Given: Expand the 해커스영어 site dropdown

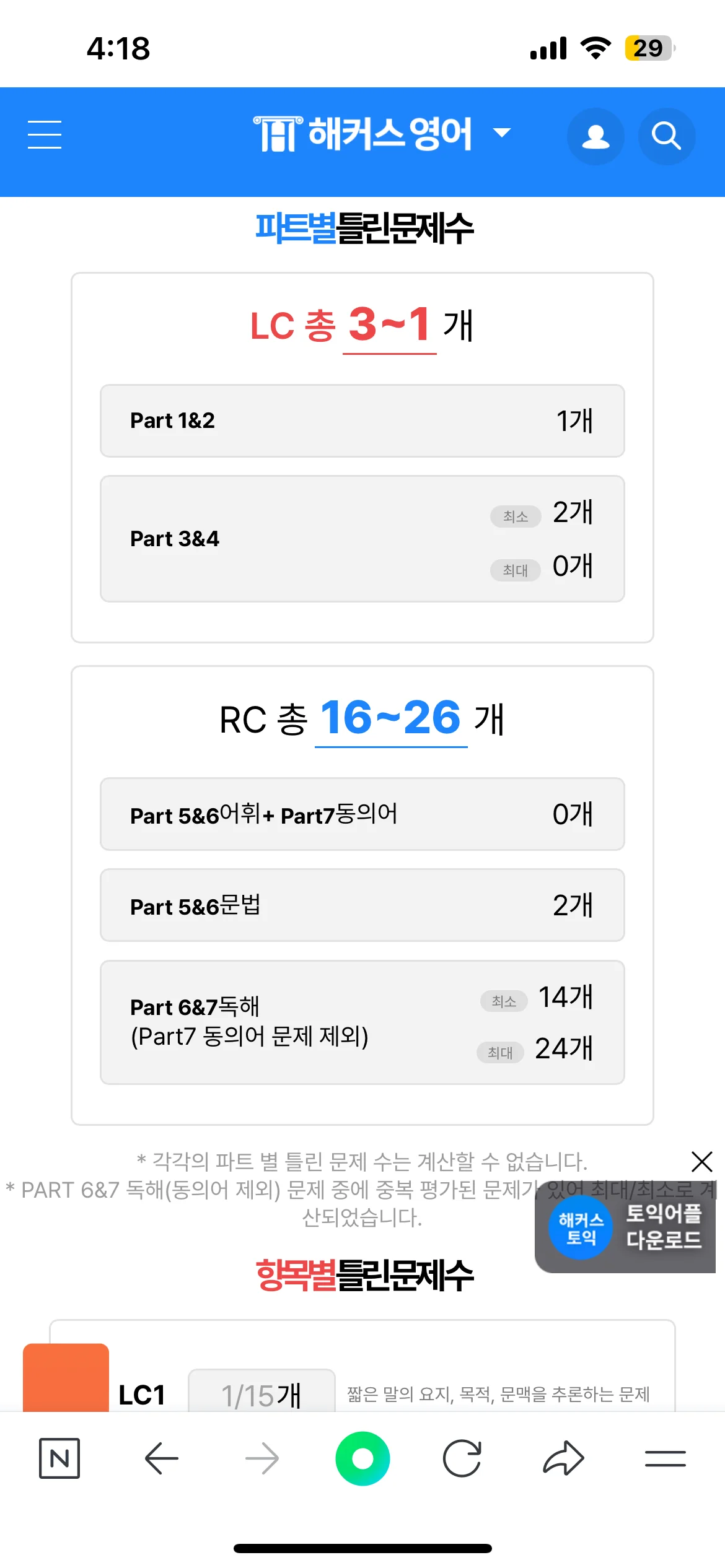Looking at the screenshot, I should tap(501, 132).
